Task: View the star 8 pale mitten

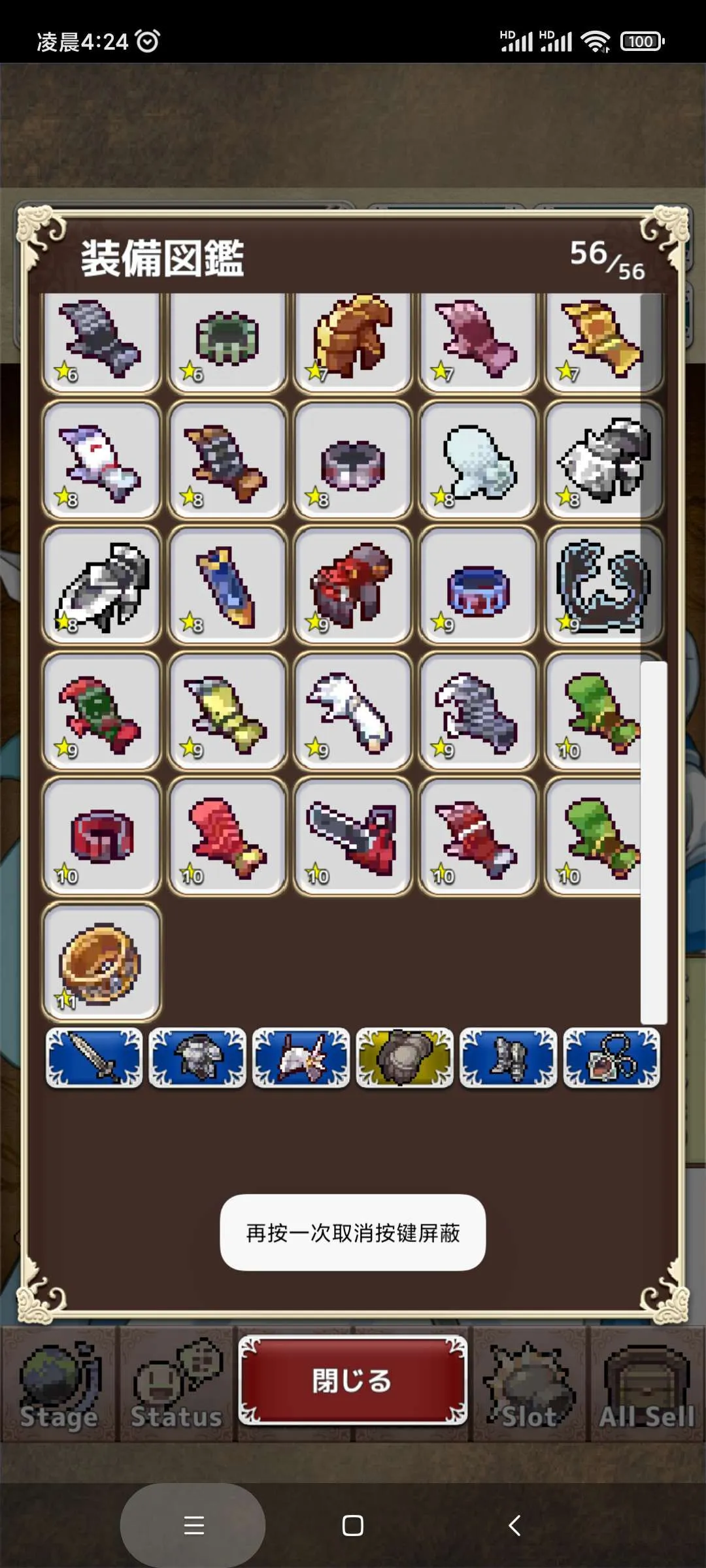Action: [478, 460]
